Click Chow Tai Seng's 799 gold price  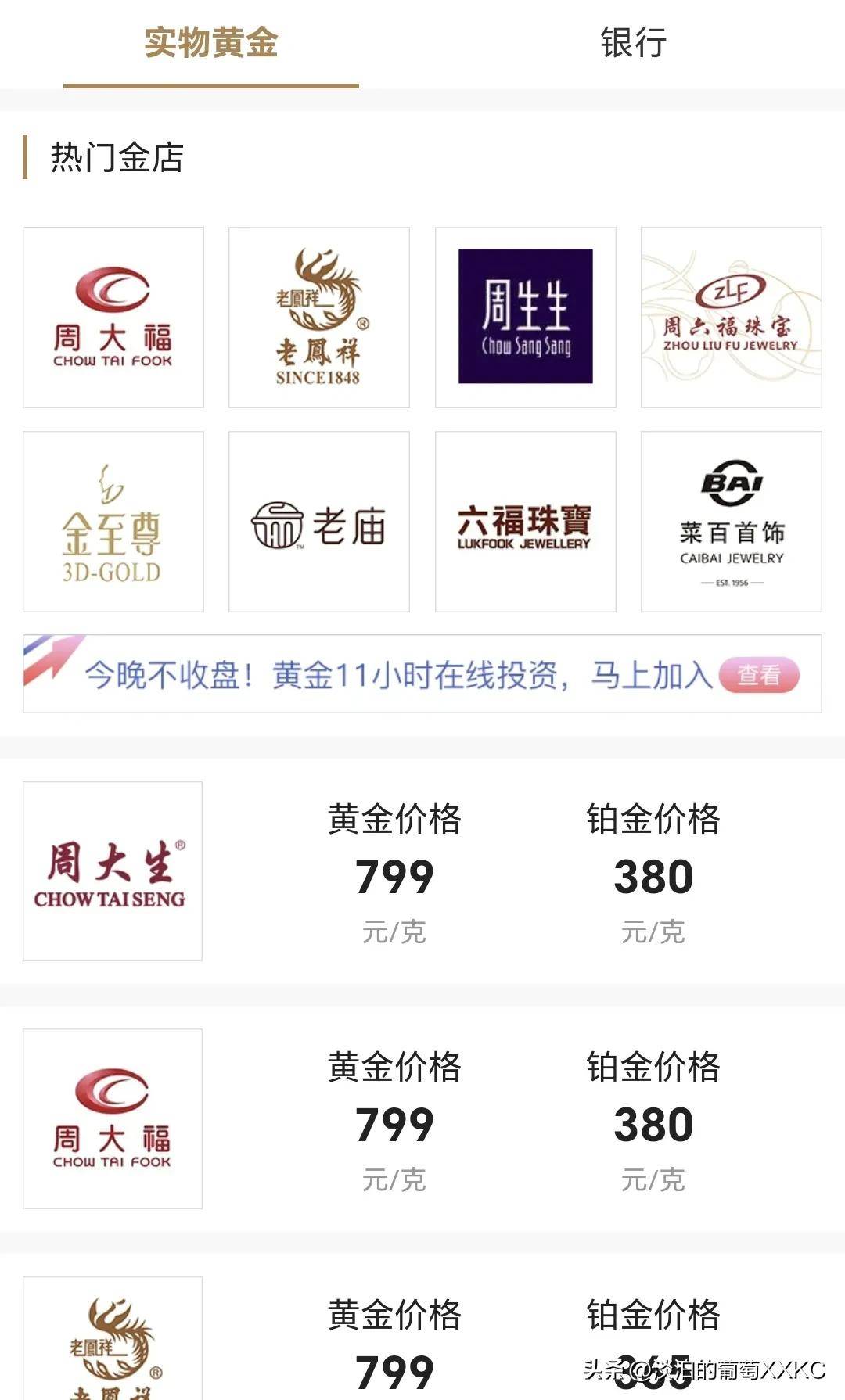click(394, 878)
